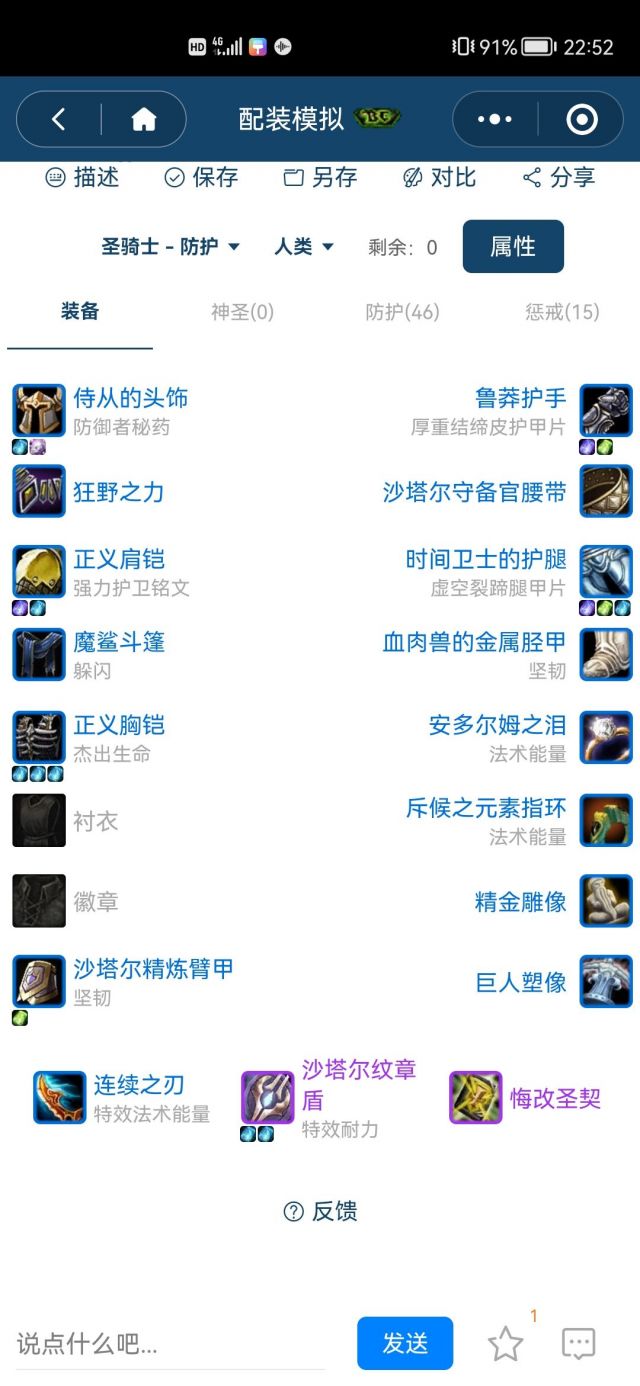Image resolution: width=640 pixels, height=1386 pixels.
Task: Focus the 说点什么吧 comment field
Action: tap(170, 1343)
